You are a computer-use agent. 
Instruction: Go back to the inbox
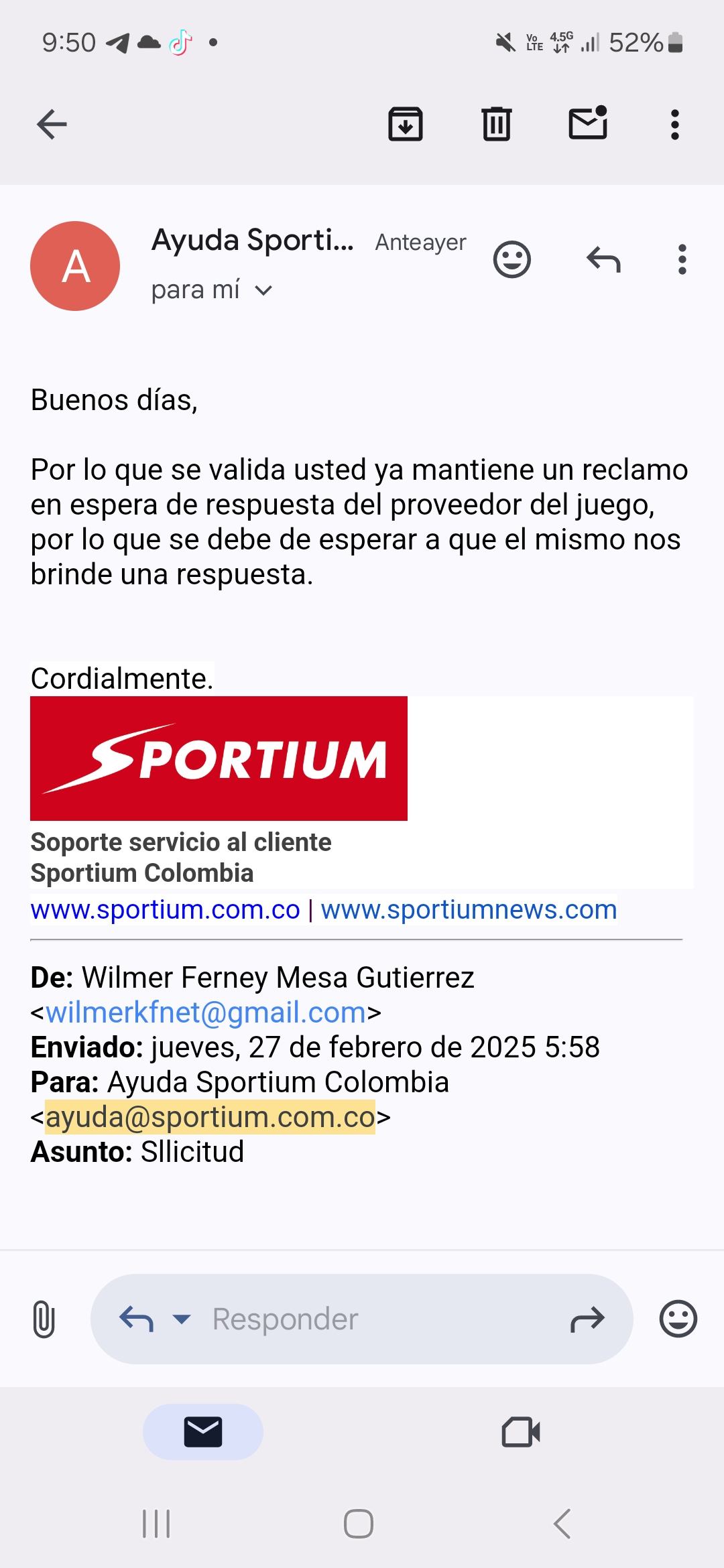click(x=52, y=125)
